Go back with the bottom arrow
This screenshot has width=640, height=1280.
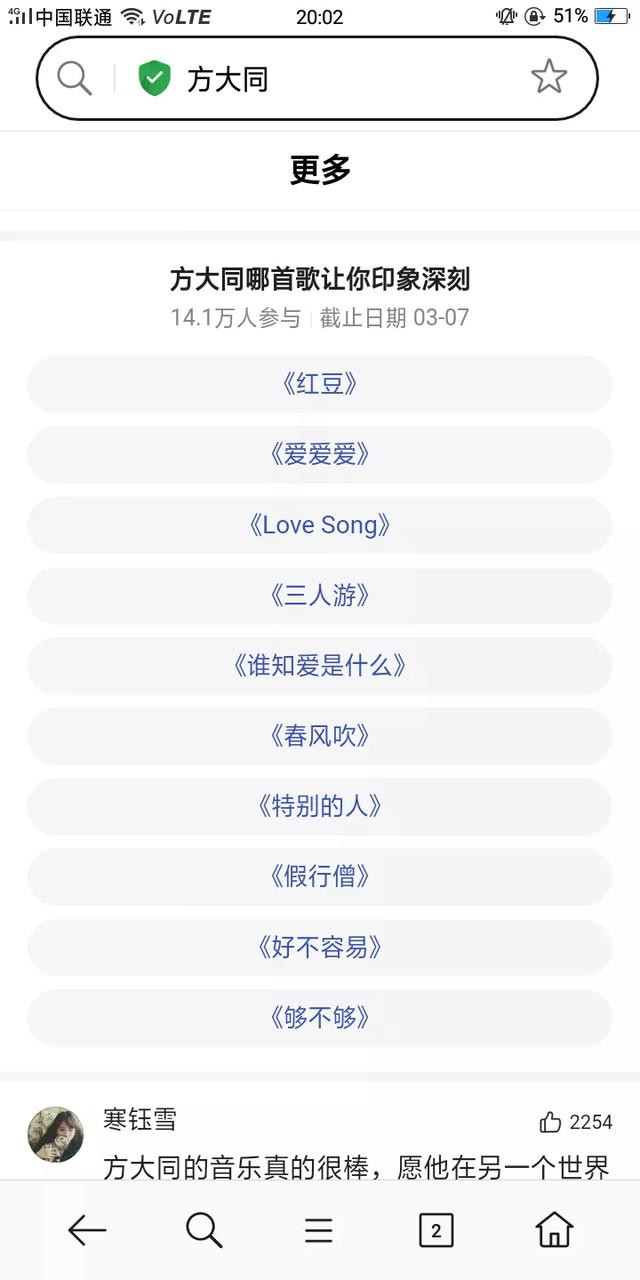point(87,1230)
